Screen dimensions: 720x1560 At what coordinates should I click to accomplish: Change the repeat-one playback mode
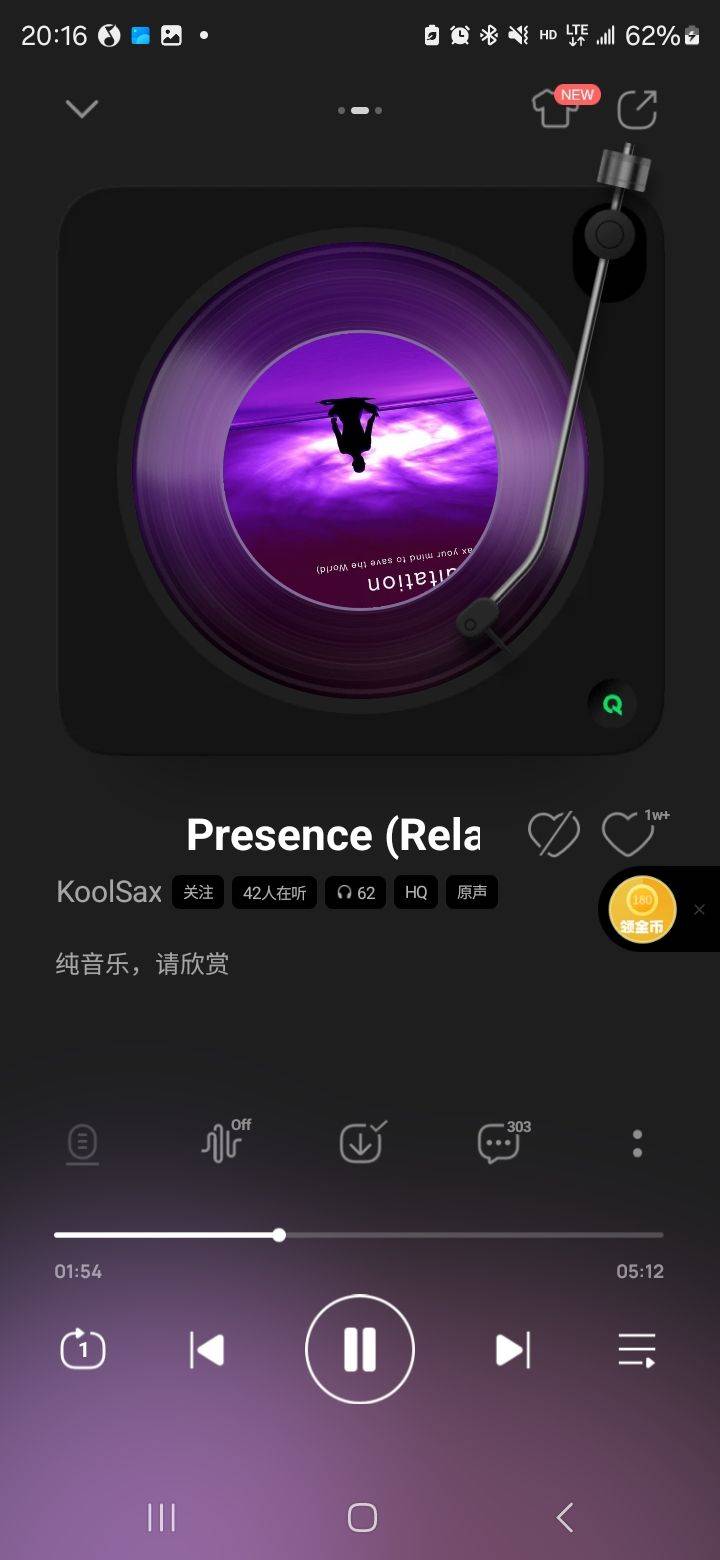click(x=83, y=1350)
